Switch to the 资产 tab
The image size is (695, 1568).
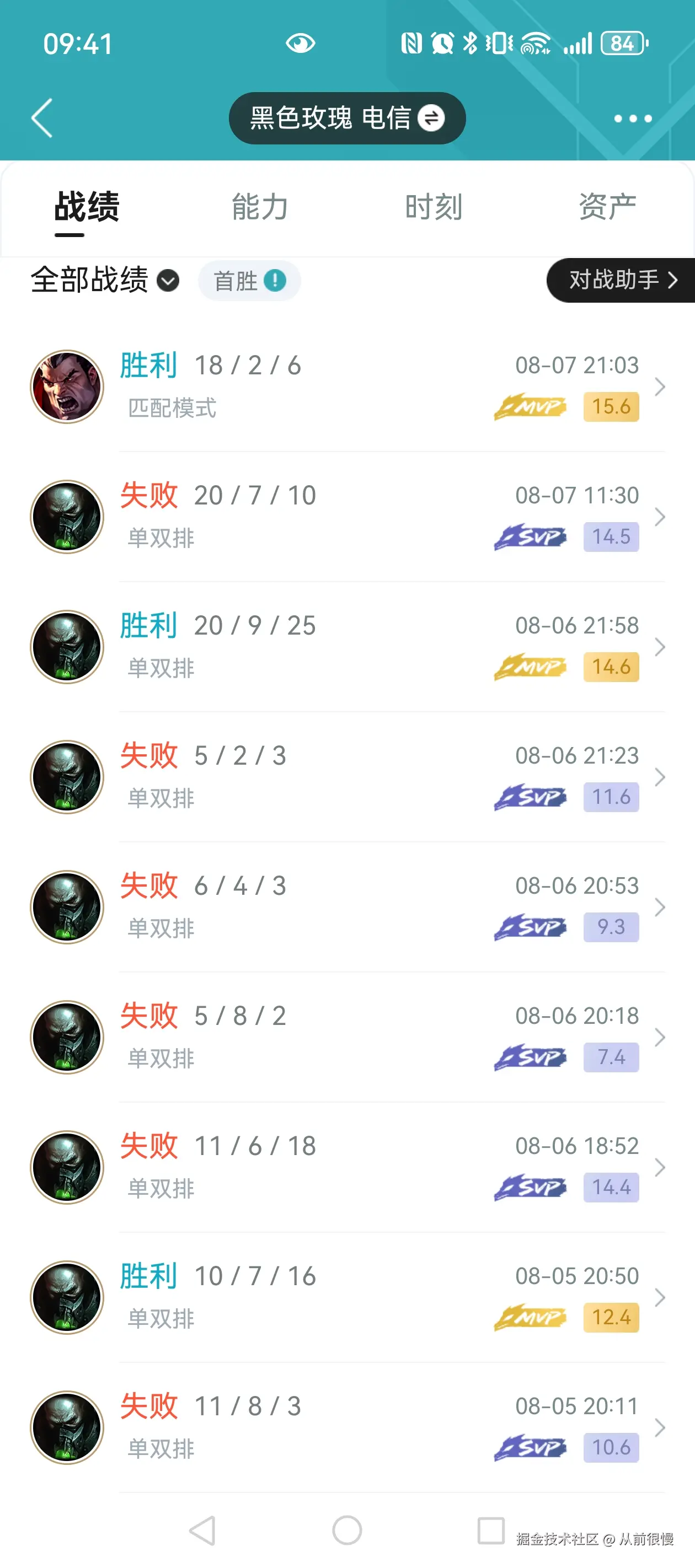click(607, 206)
